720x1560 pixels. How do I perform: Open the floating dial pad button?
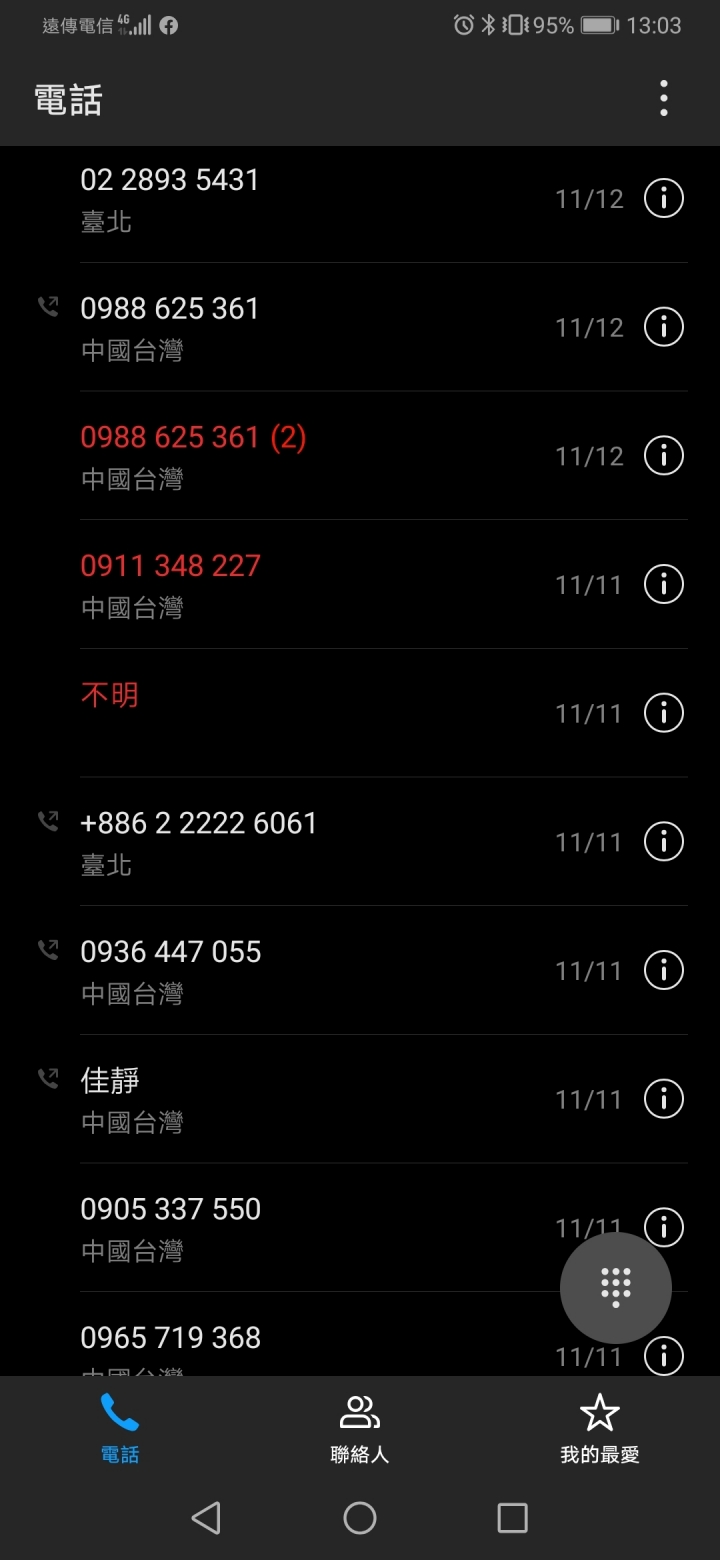tap(616, 1288)
